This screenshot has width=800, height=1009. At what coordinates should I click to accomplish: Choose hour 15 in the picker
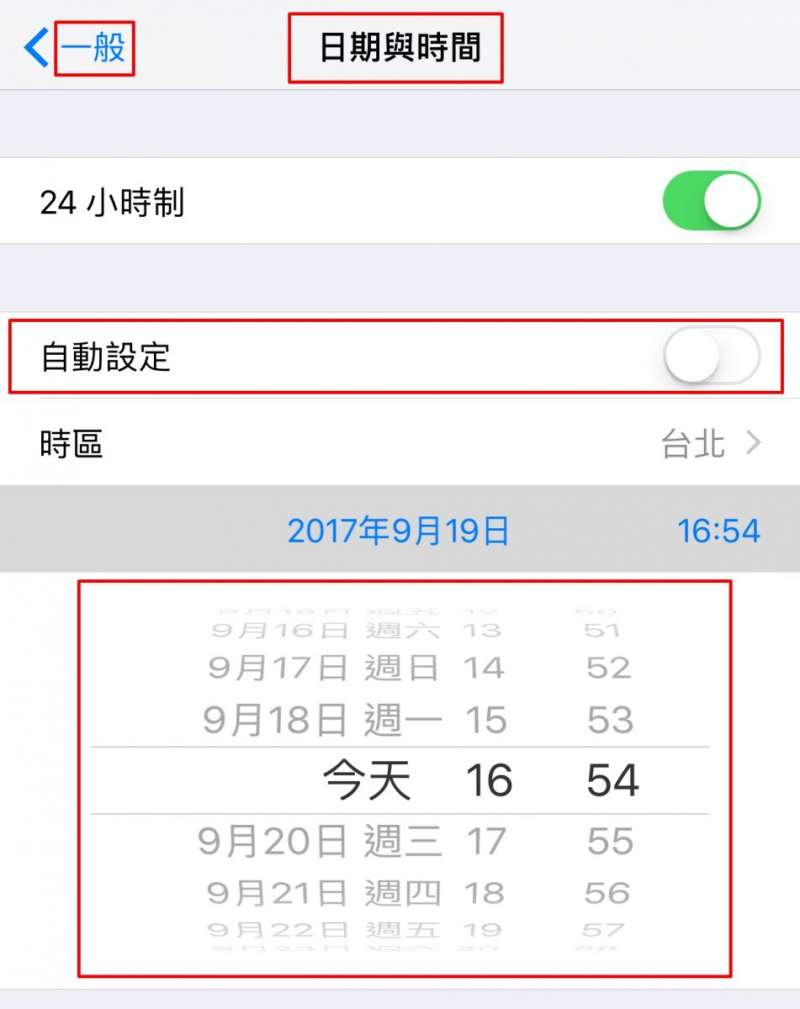tap(487, 720)
